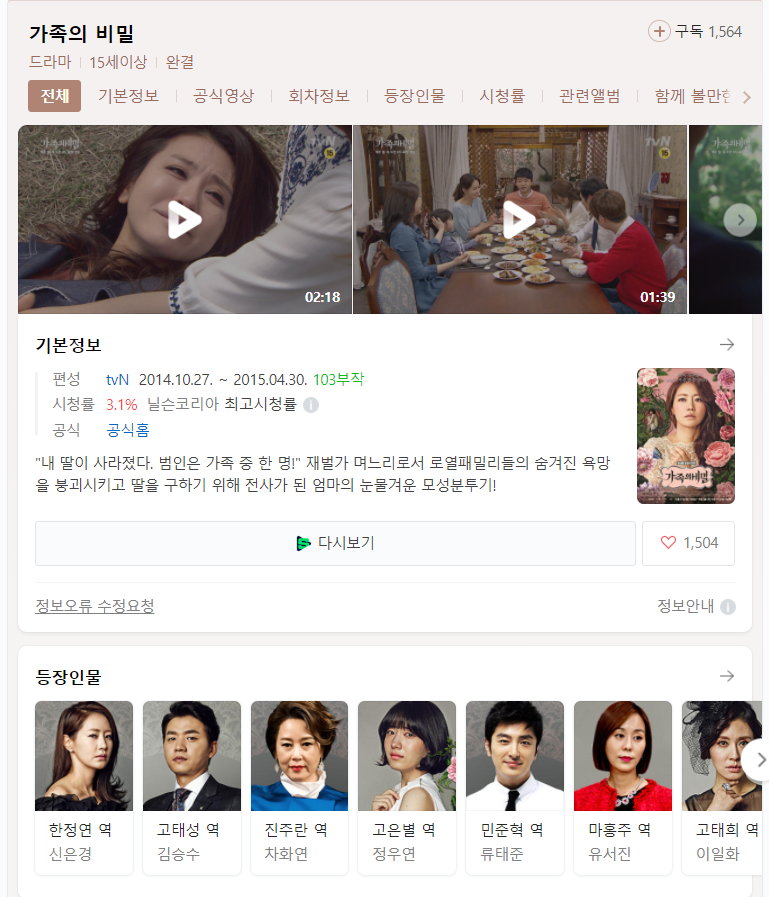This screenshot has height=897, width=769.
Task: Open the 정보안내 info icon
Action: (728, 607)
